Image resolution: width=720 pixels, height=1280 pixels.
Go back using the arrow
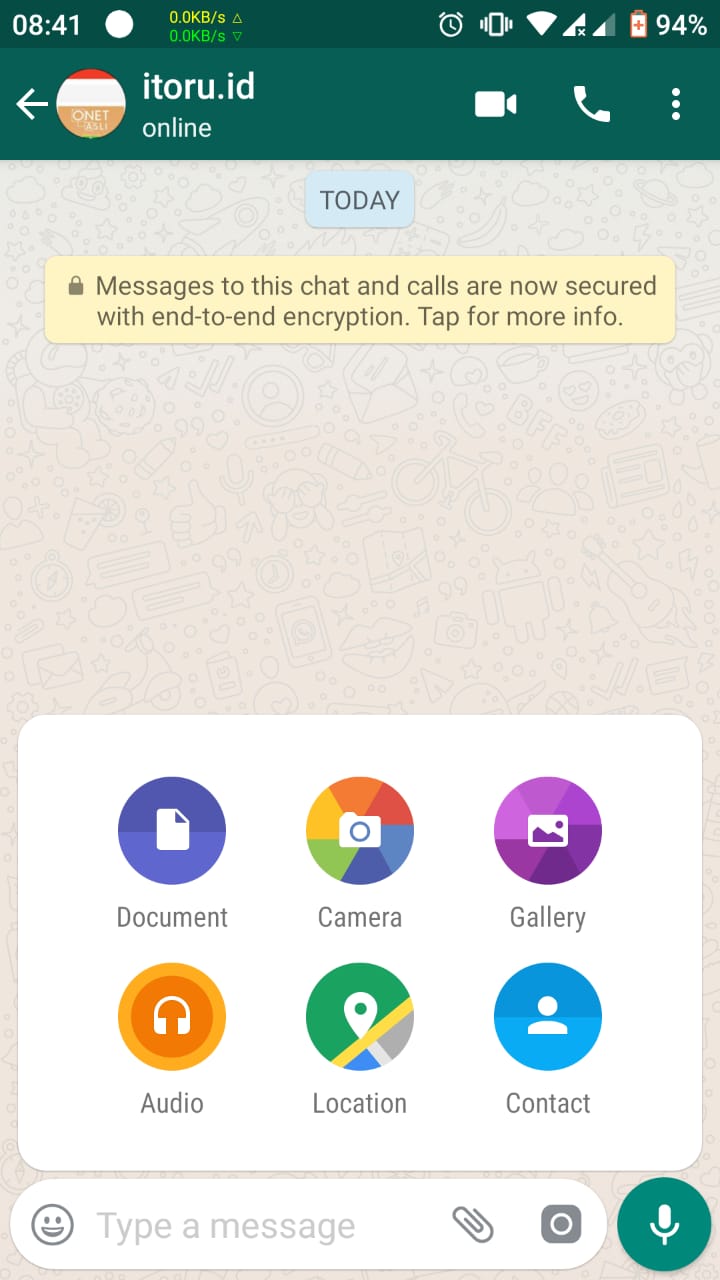tap(32, 104)
